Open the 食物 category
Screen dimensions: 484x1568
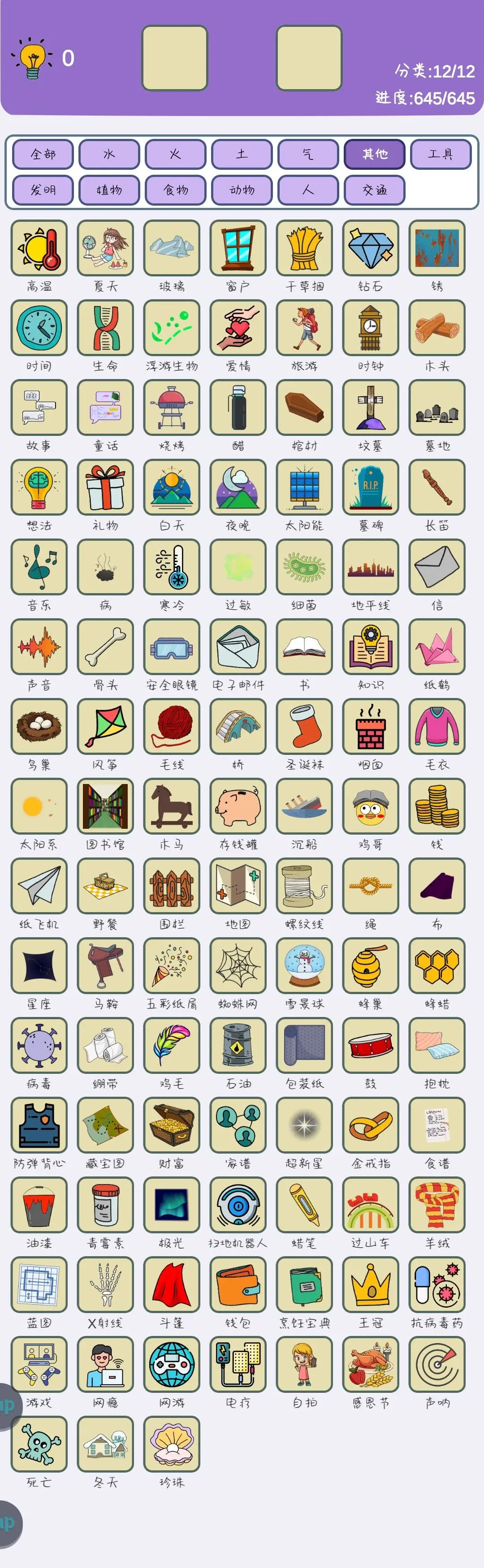coord(176,190)
